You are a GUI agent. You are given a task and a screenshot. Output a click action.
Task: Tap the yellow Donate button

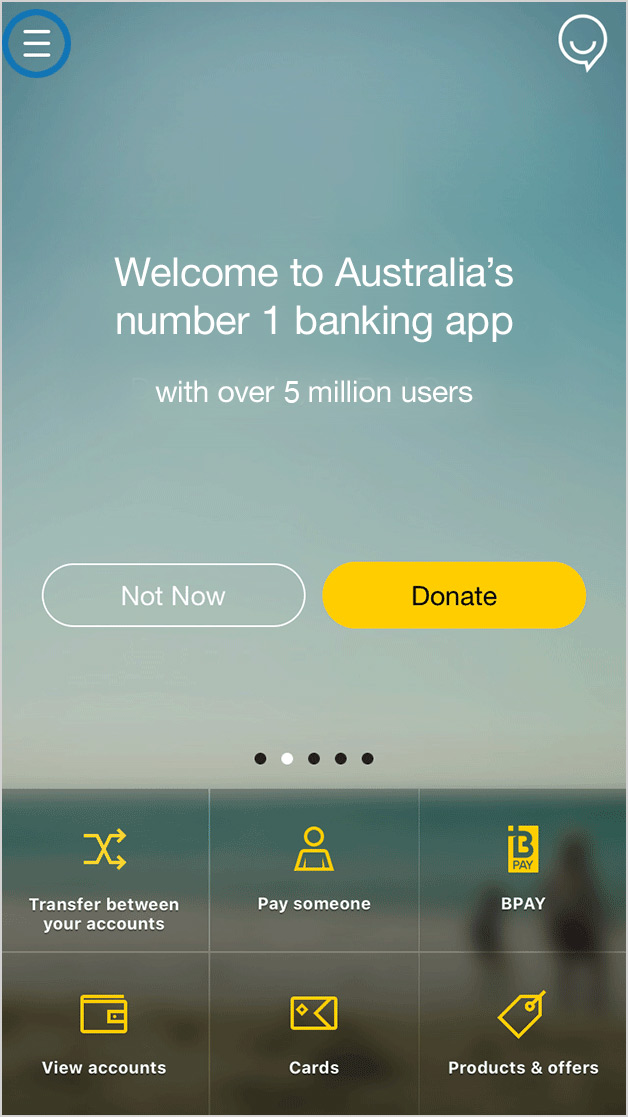(x=454, y=596)
